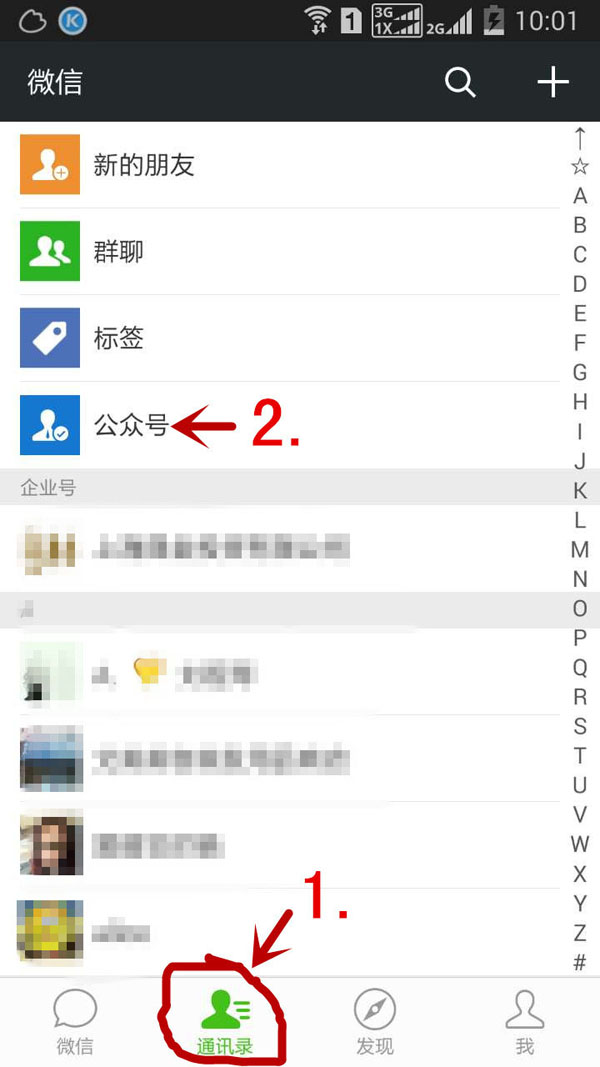600x1067 pixels.
Task: Switch to the 发现 discover tab
Action: tap(375, 1022)
